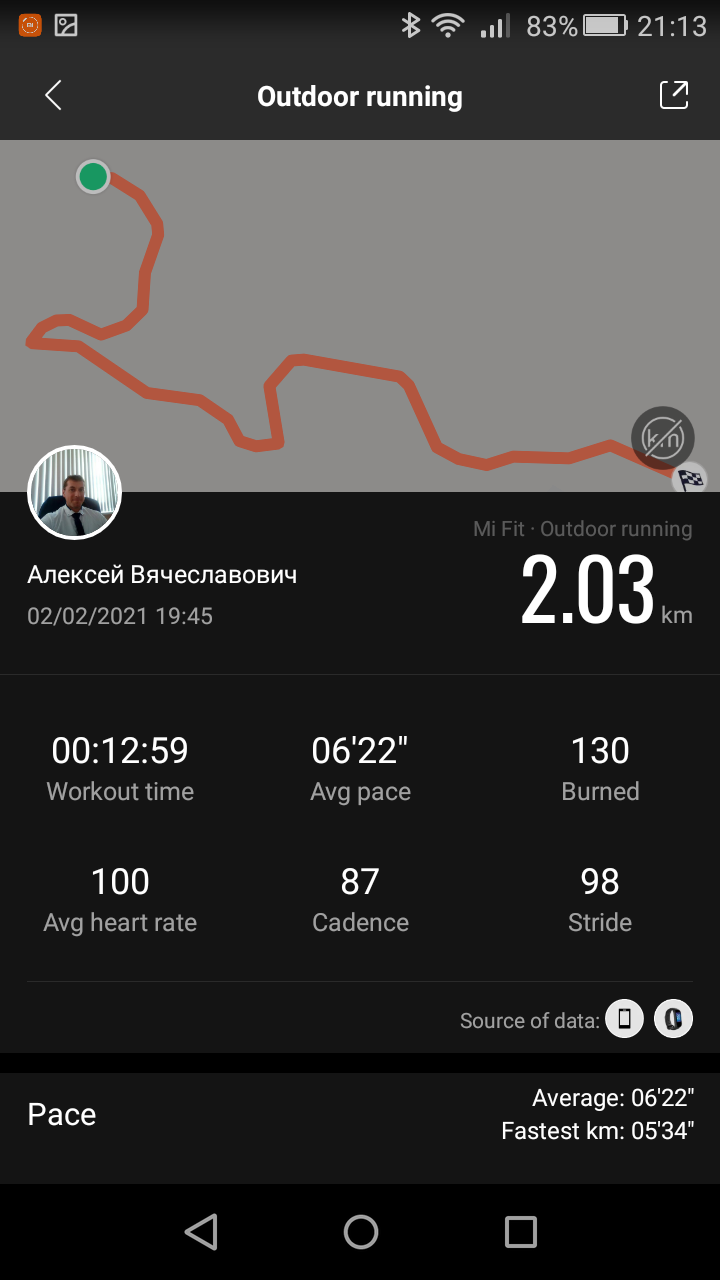The image size is (720, 1280).
Task: Toggle kilometer markers on the map
Action: point(662,438)
